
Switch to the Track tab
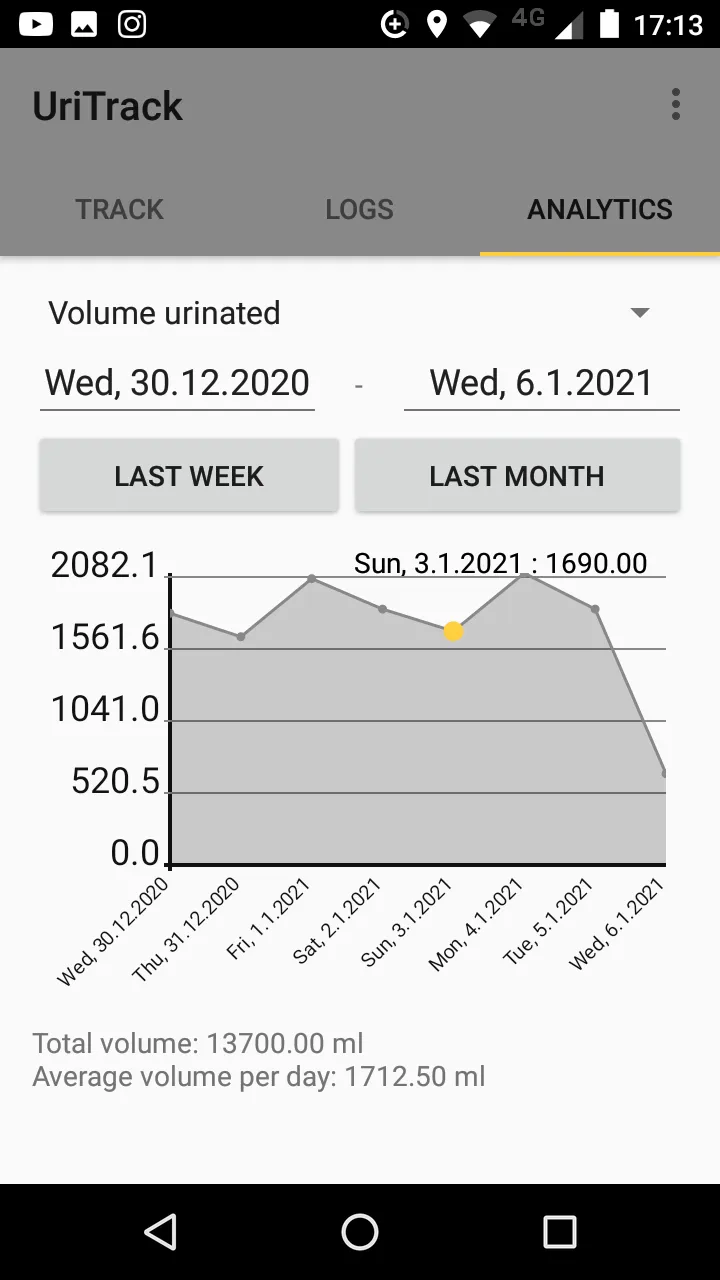(x=120, y=209)
